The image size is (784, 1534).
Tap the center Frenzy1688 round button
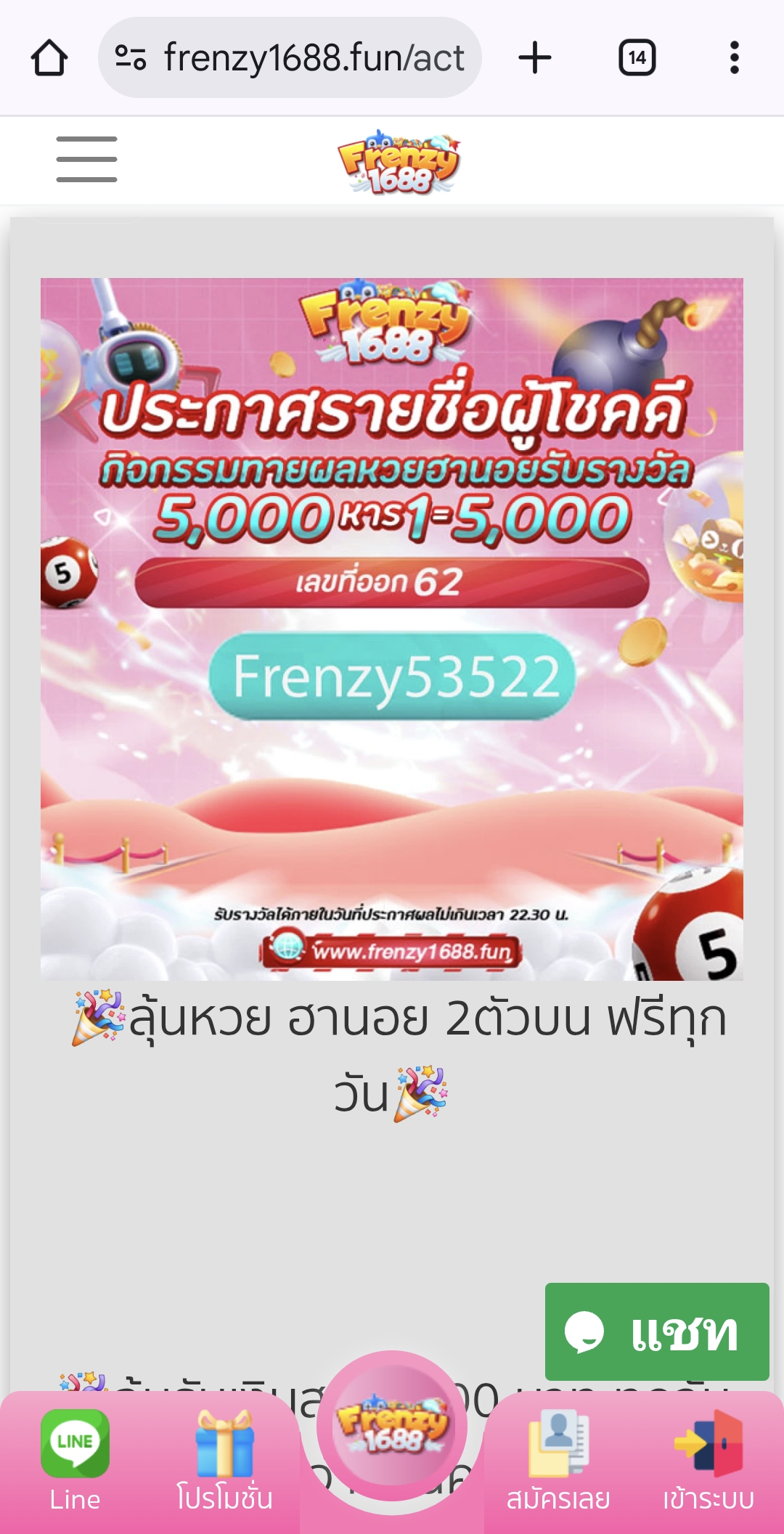click(393, 1426)
